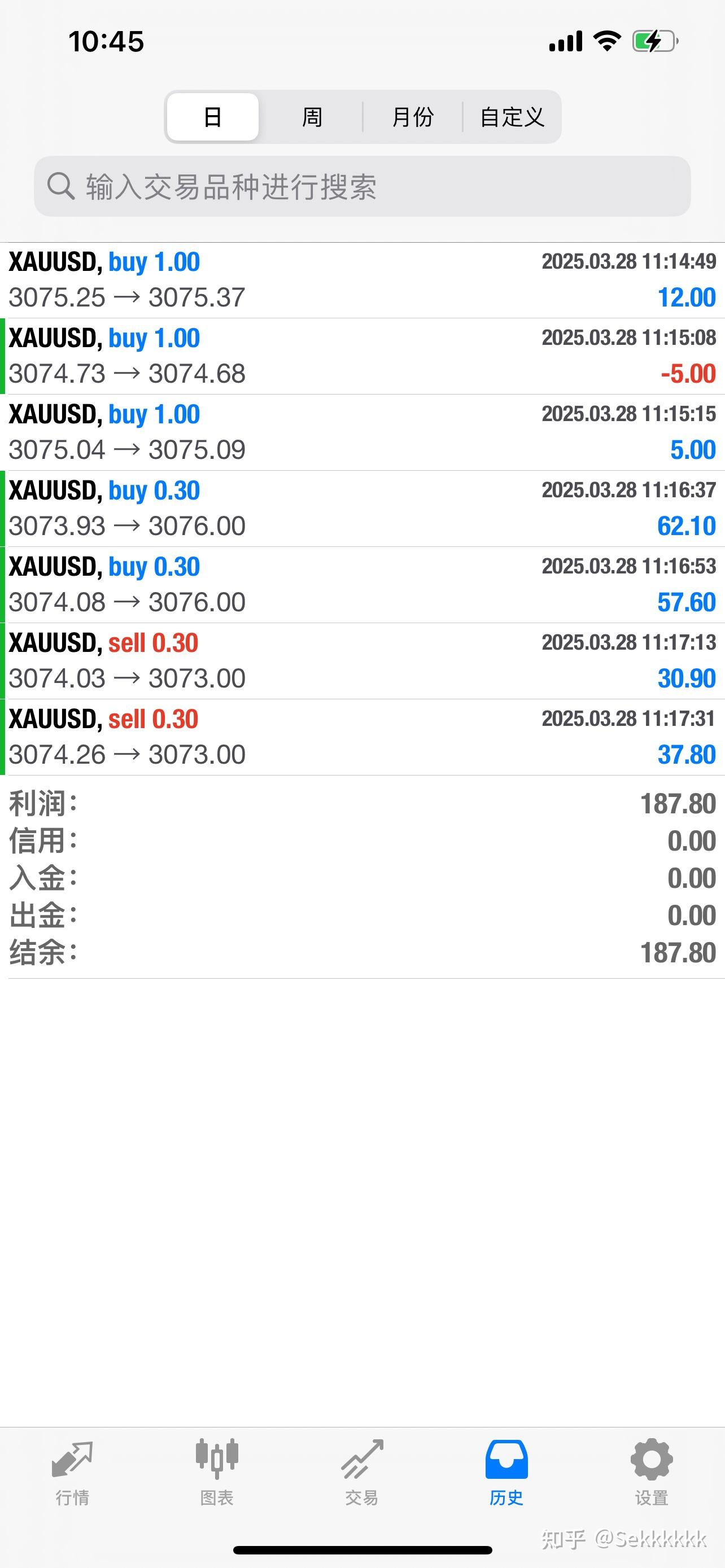Open the XAUUSD buy 0.30 trade with 62.10 profit
The image size is (725, 1568).
point(362,508)
